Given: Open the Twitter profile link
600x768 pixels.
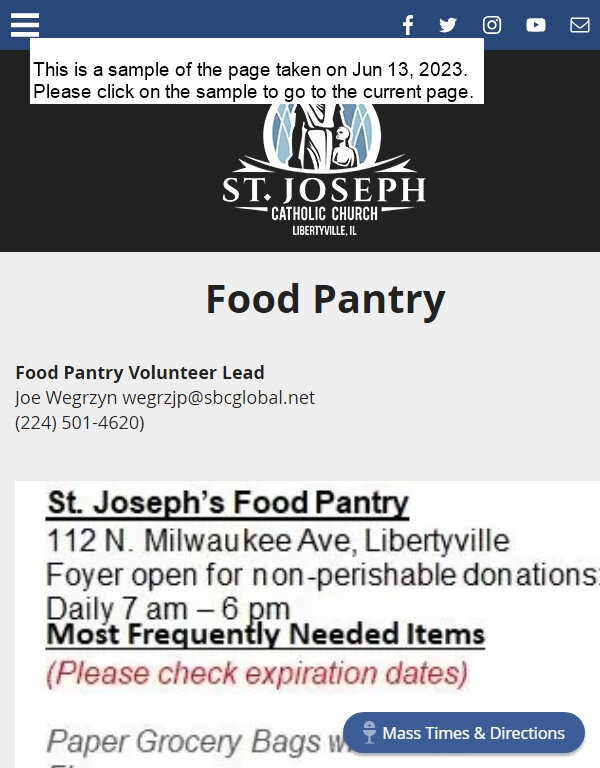Looking at the screenshot, I should (448, 26).
